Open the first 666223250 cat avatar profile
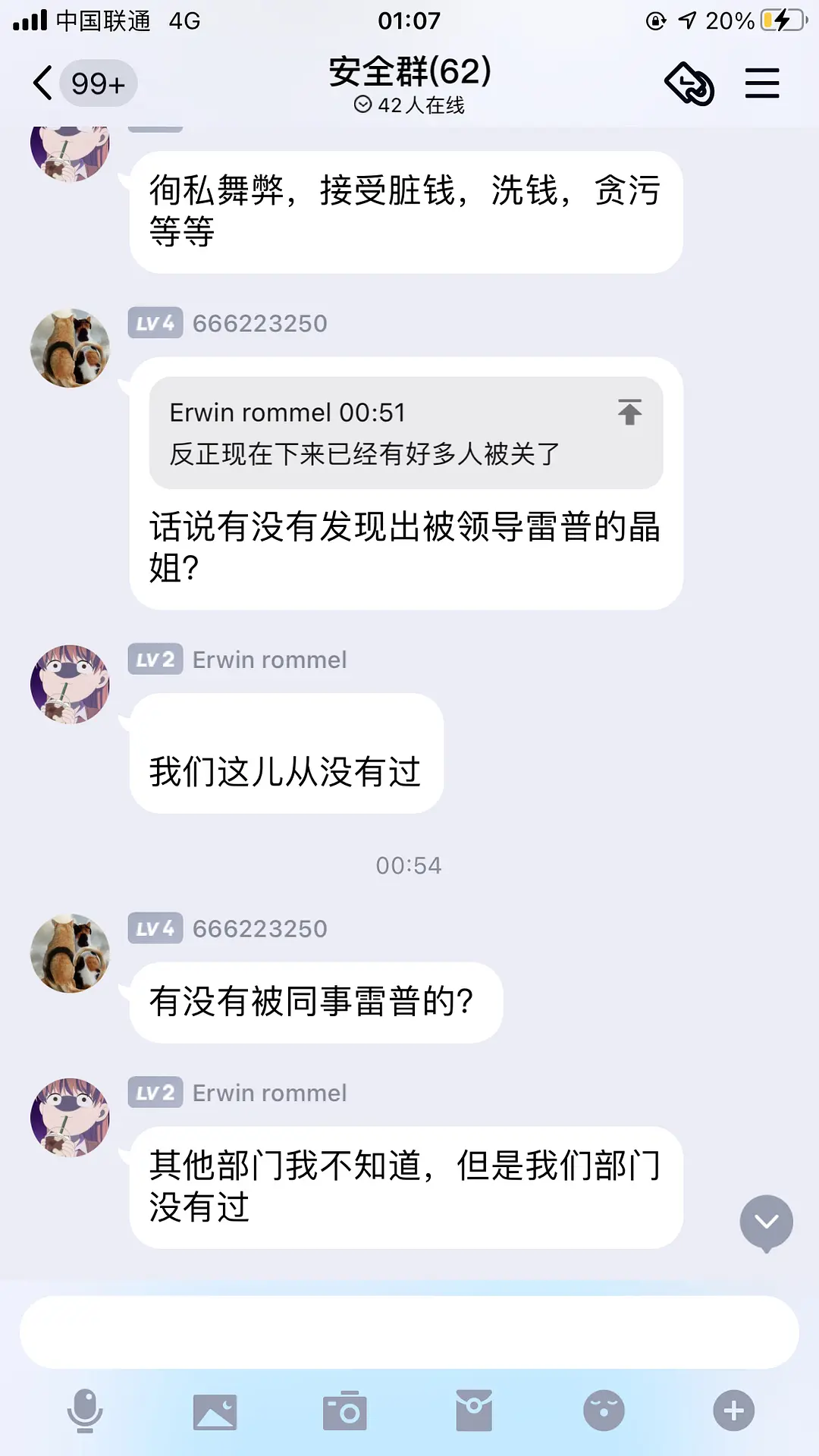The image size is (819, 1456). pos(70,348)
